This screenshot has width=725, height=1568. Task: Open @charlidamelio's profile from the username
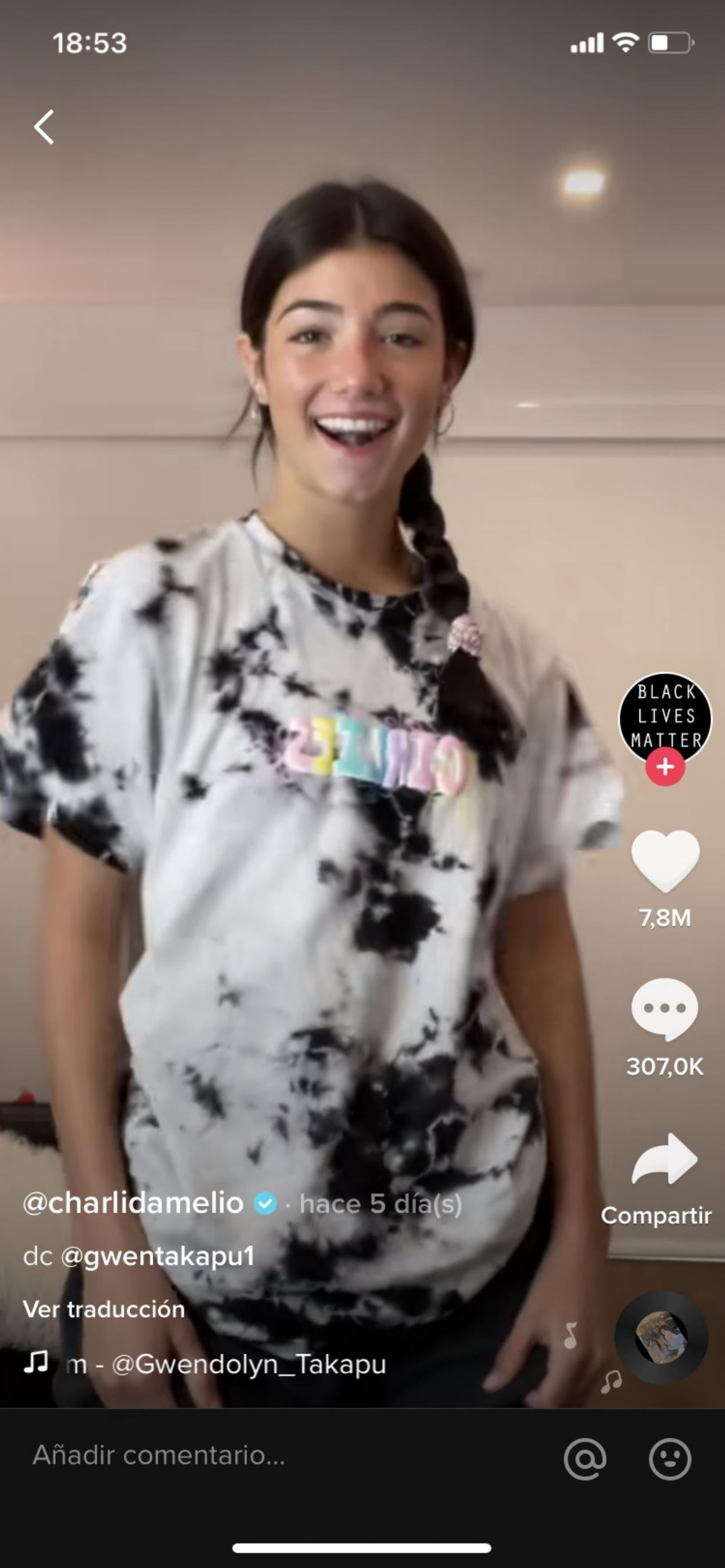pos(133,1203)
